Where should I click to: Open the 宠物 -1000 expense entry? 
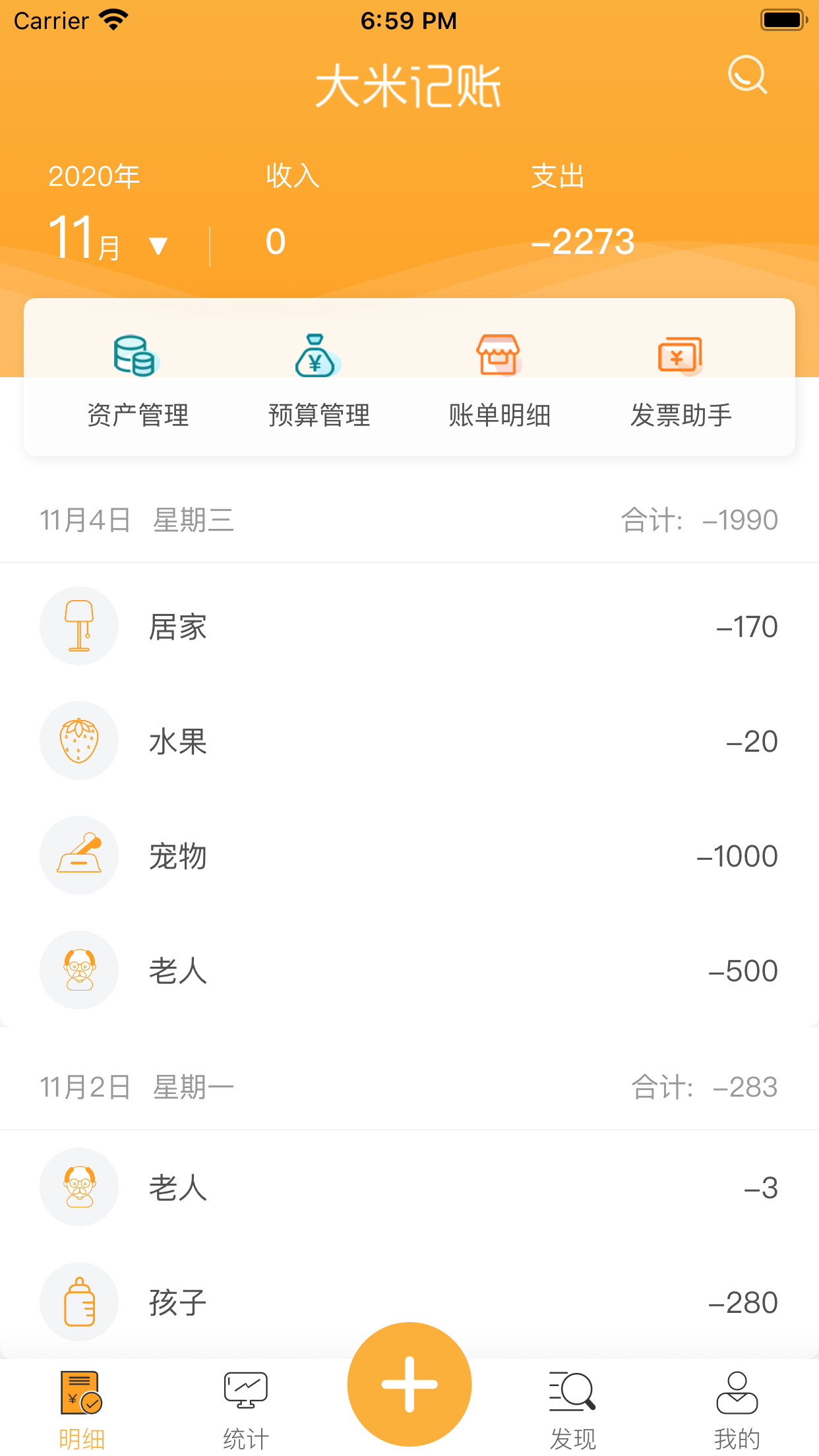click(409, 856)
